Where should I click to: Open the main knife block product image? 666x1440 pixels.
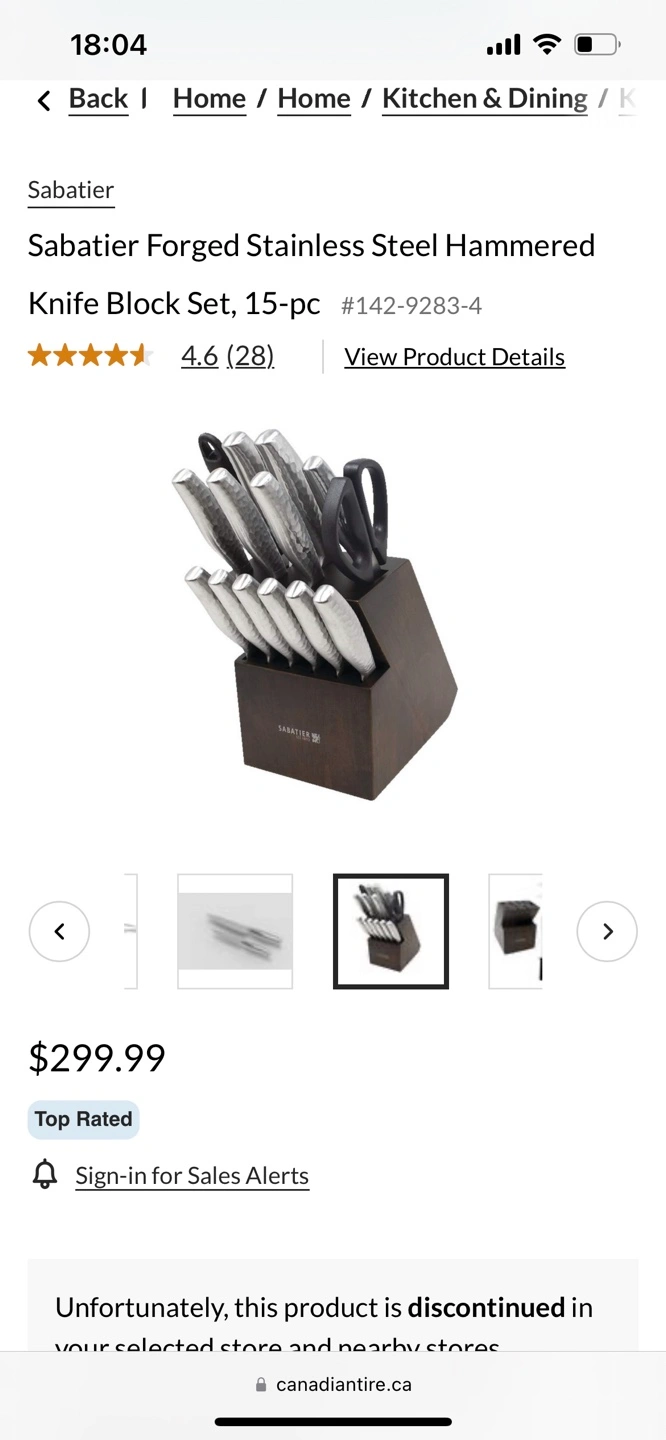pos(314,614)
